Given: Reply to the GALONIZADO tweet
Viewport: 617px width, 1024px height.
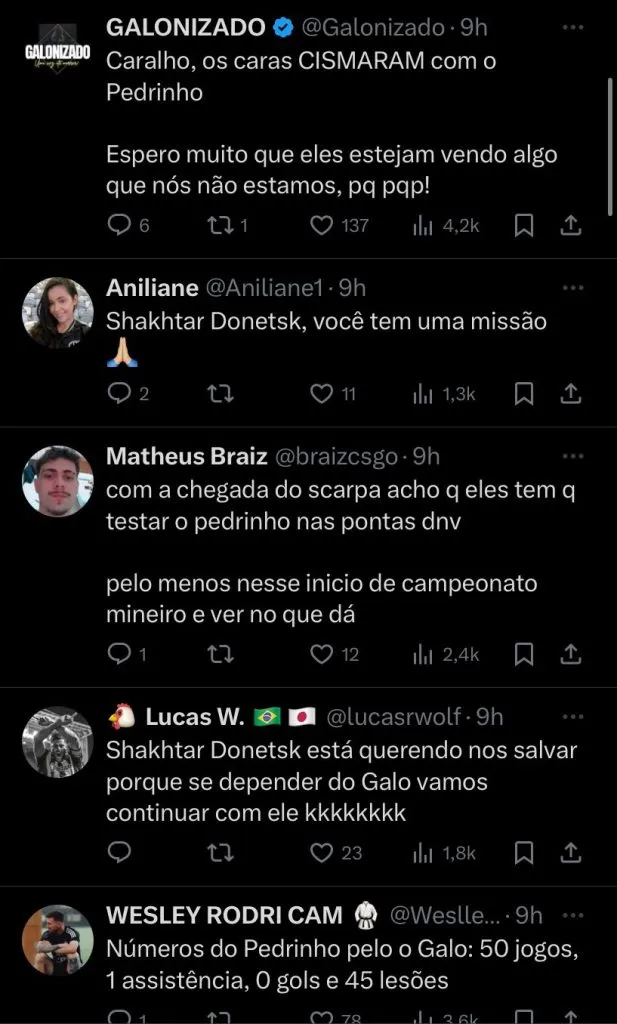Looking at the screenshot, I should (x=119, y=226).
